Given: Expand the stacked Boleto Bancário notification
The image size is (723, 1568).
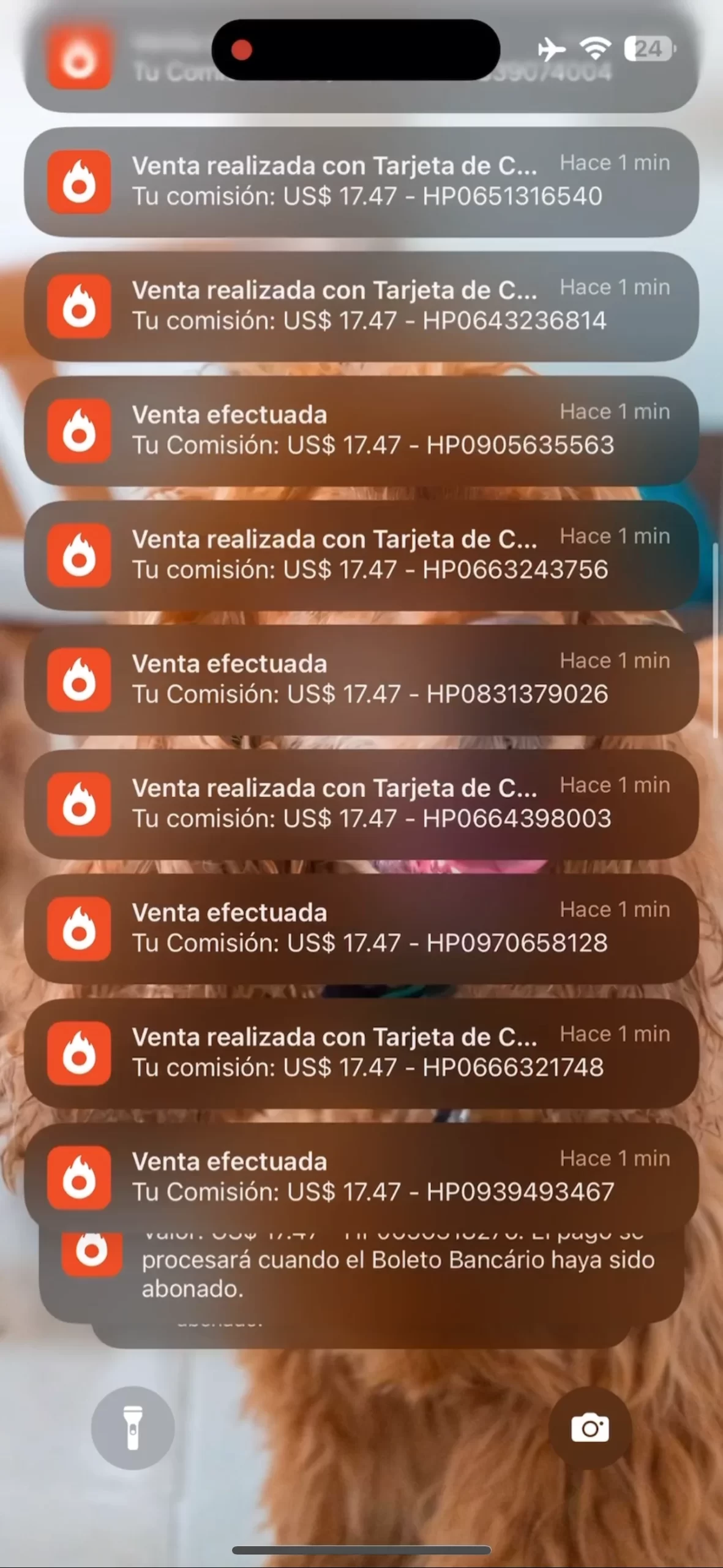Looking at the screenshot, I should pos(361,1274).
